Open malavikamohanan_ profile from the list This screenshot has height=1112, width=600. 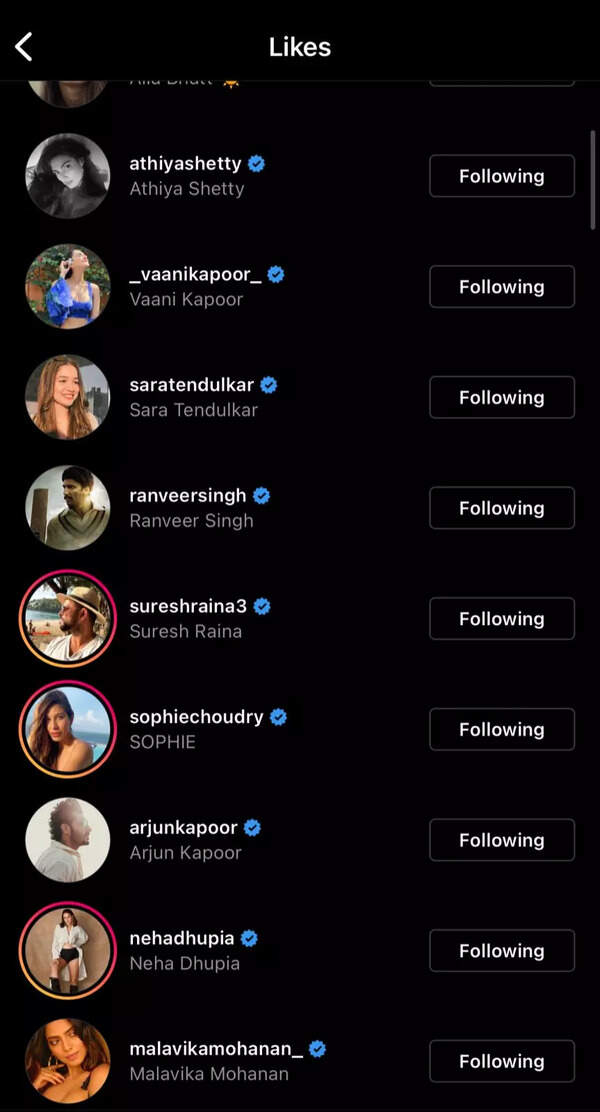tap(216, 1049)
